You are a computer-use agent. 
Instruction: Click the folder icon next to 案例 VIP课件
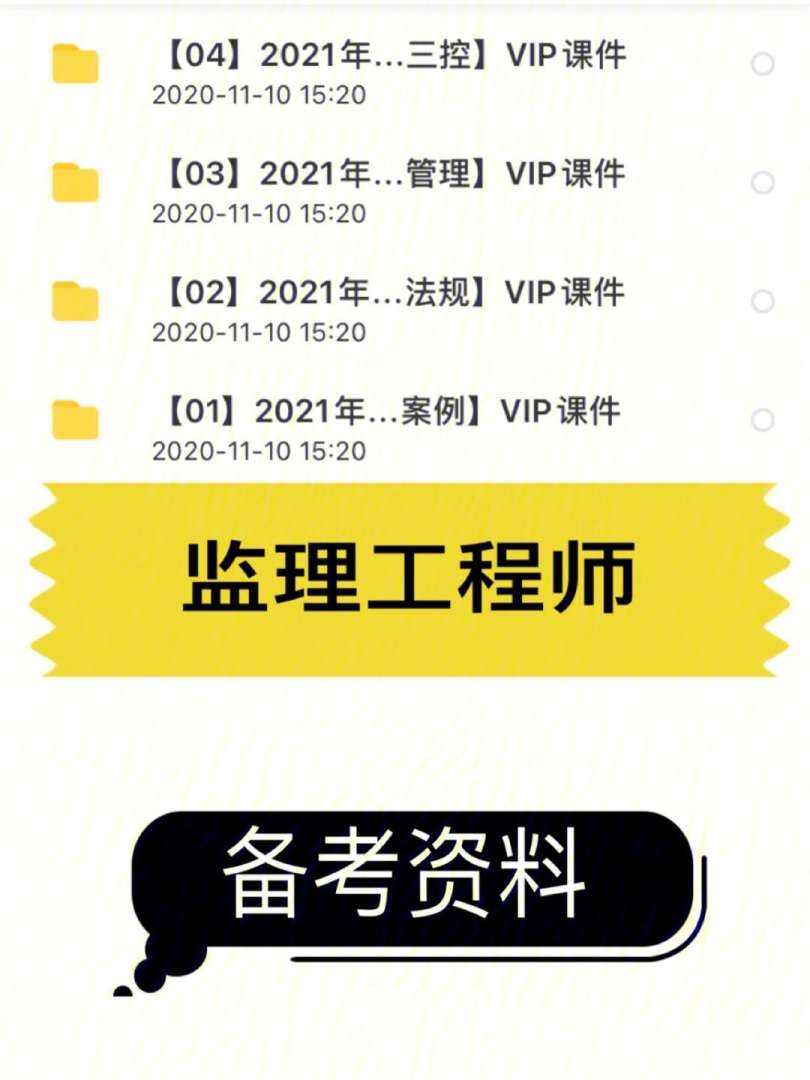(x=75, y=417)
